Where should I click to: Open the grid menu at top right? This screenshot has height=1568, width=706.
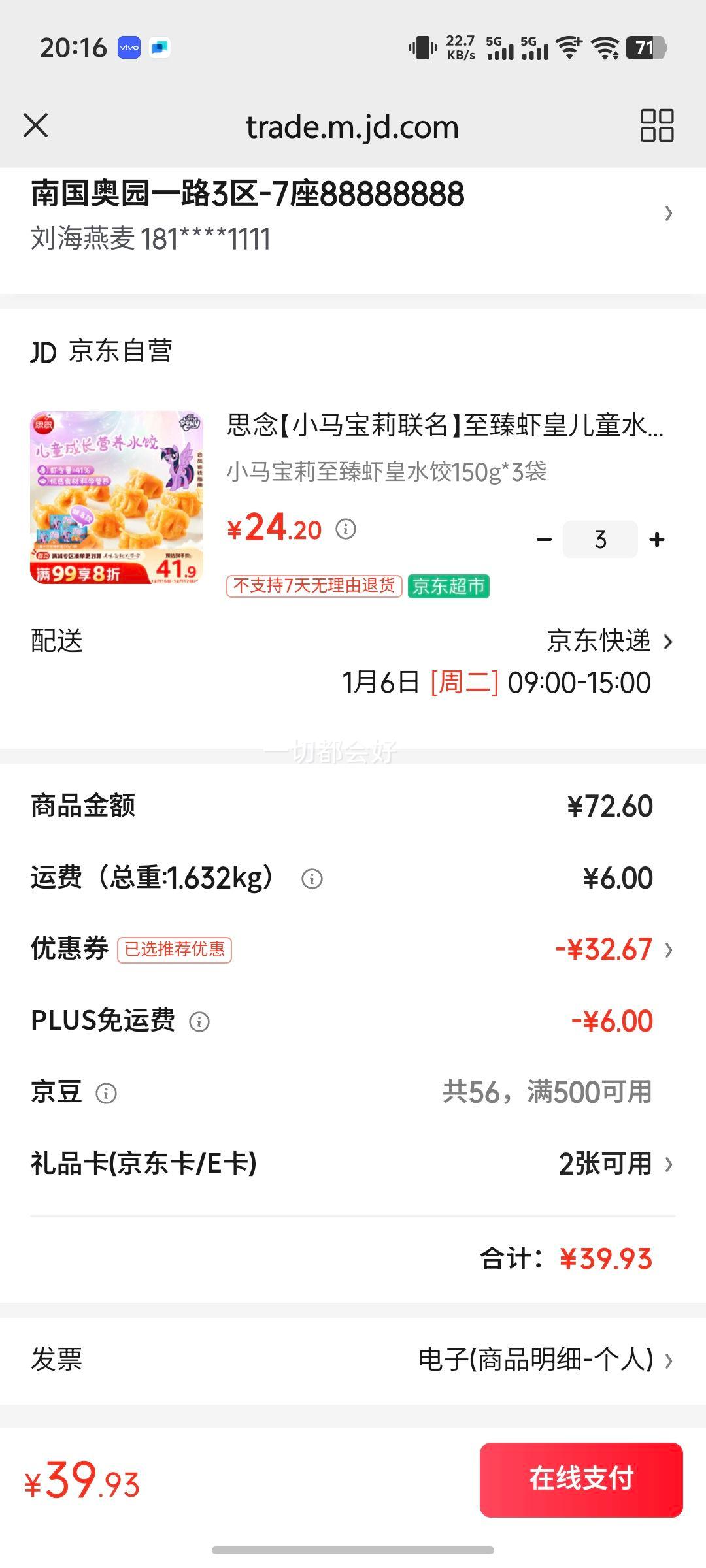tap(657, 126)
